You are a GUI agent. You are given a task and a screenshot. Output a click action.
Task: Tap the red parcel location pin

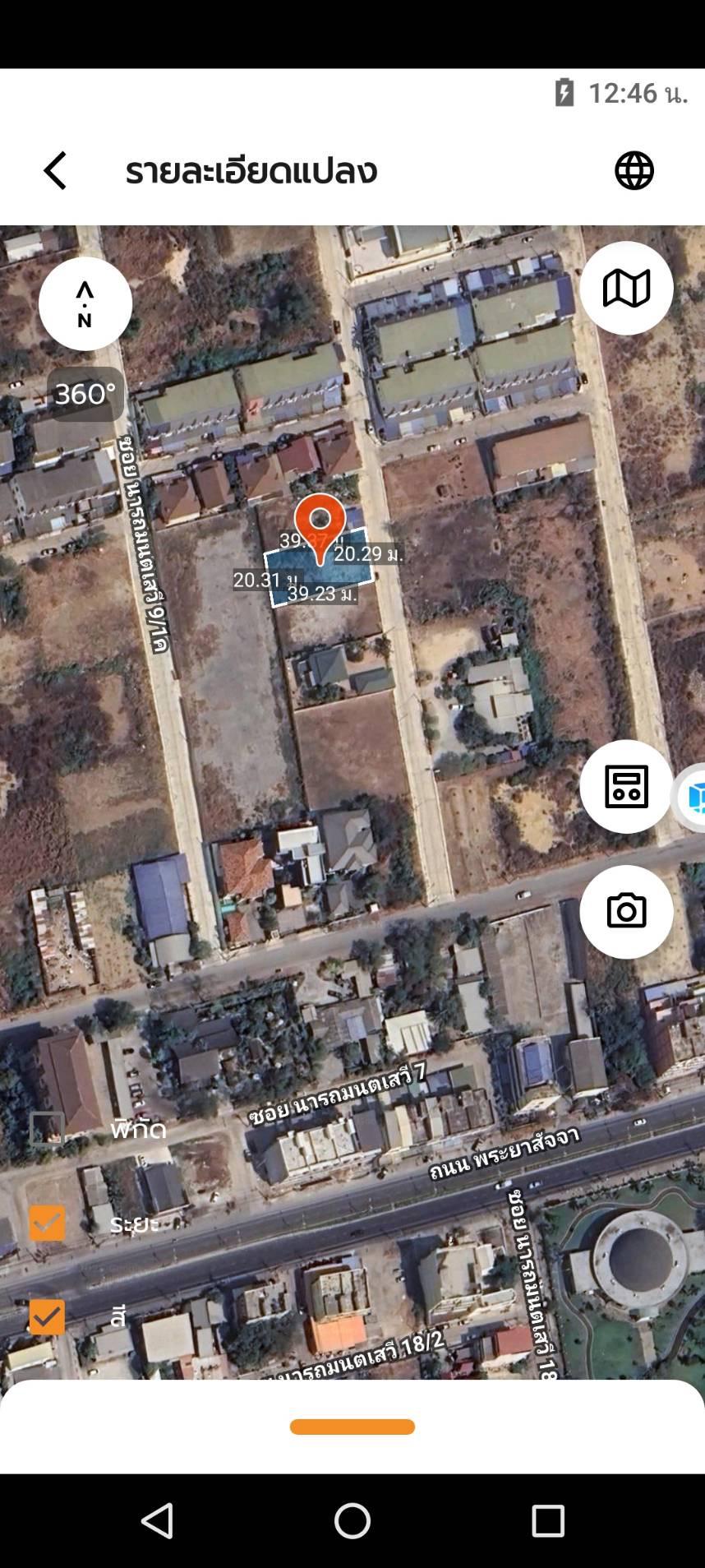(x=320, y=527)
